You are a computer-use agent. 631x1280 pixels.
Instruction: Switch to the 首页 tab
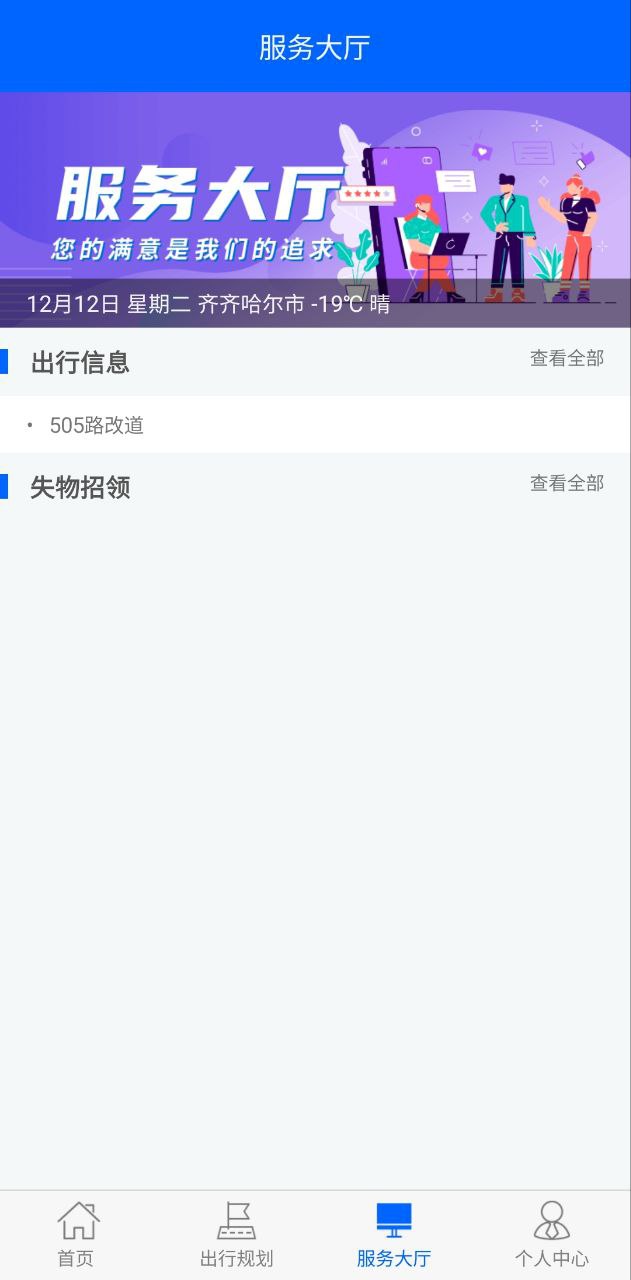click(77, 1235)
